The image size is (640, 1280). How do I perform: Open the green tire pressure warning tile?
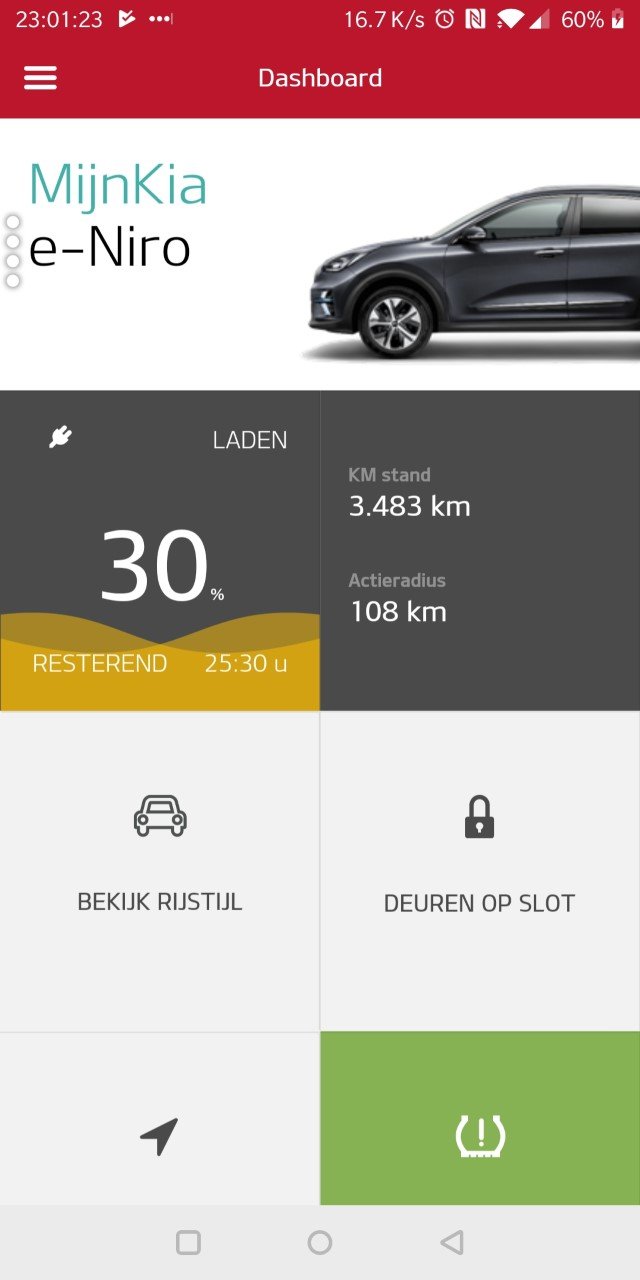click(x=480, y=1130)
